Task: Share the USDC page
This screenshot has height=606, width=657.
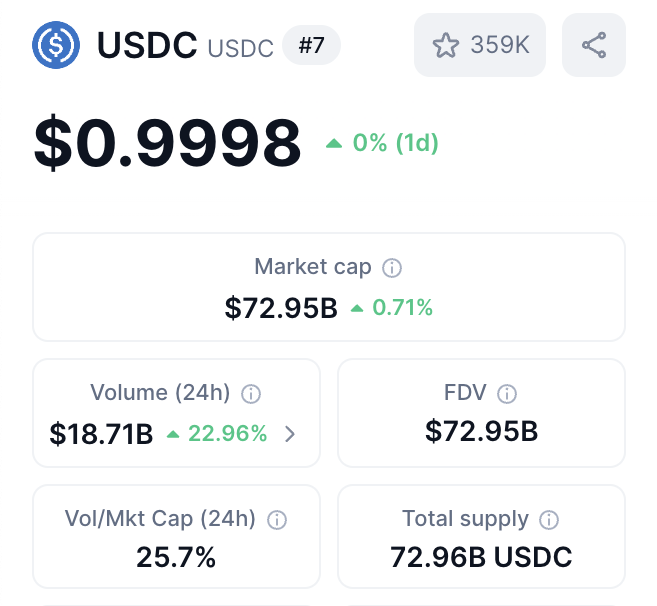Action: coord(594,45)
